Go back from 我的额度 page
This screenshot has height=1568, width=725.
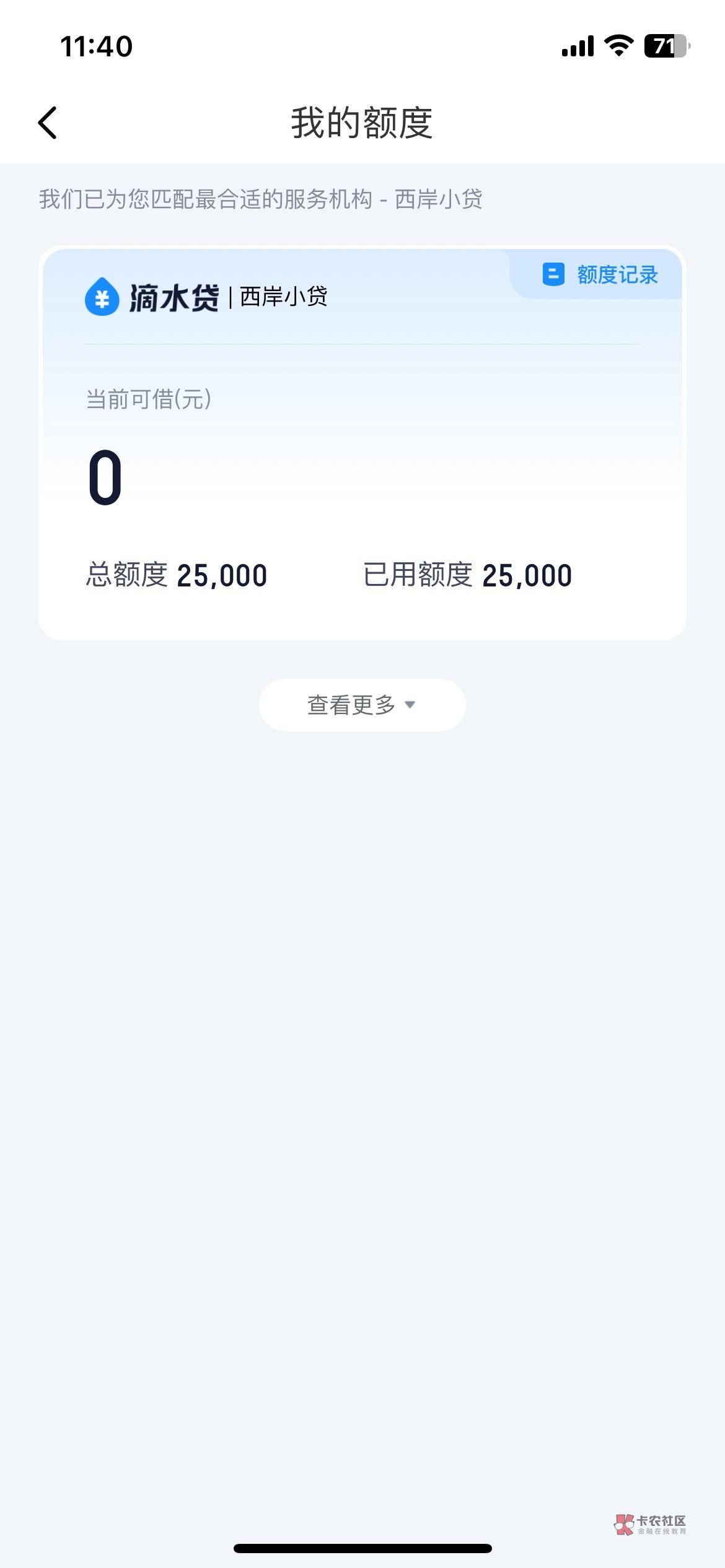[48, 123]
